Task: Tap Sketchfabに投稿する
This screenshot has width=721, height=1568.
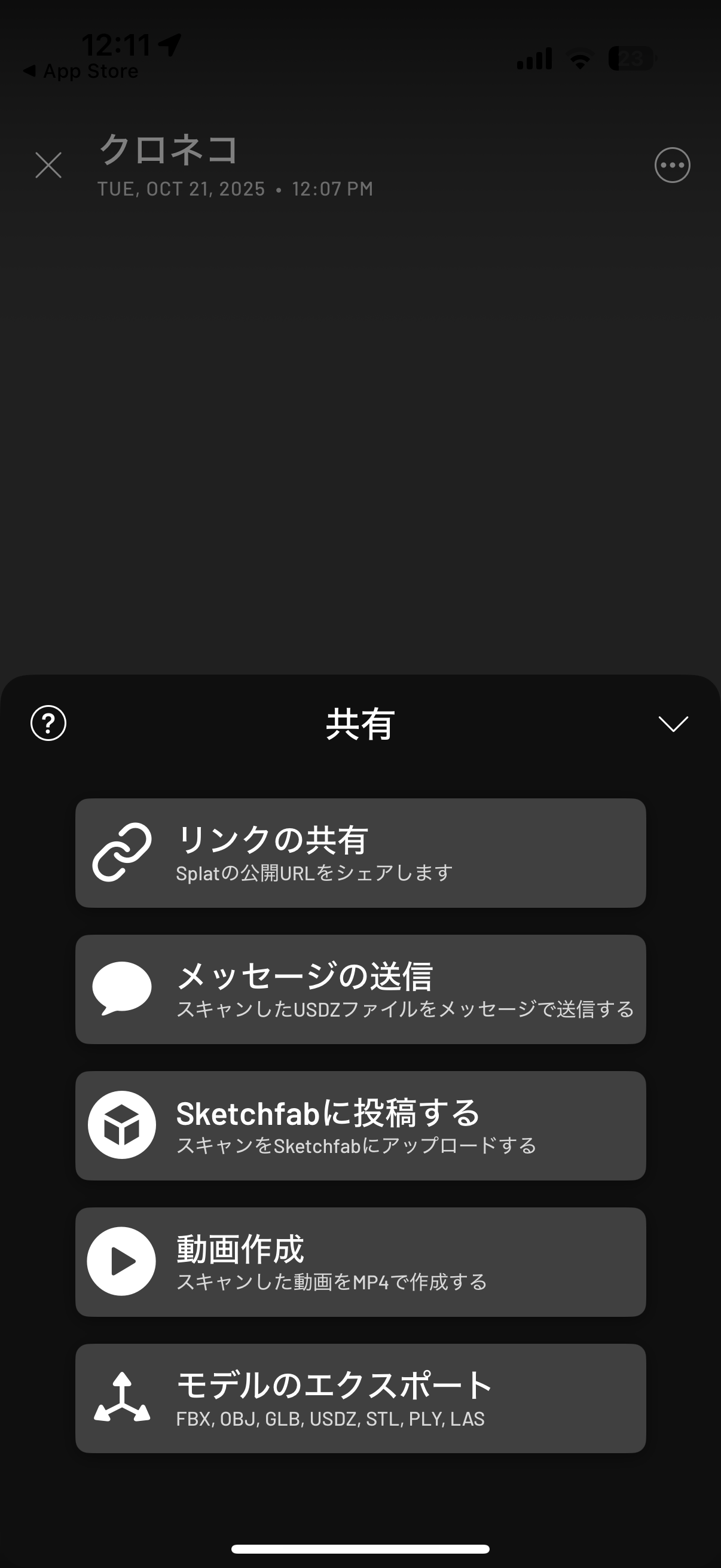Action: point(360,1125)
